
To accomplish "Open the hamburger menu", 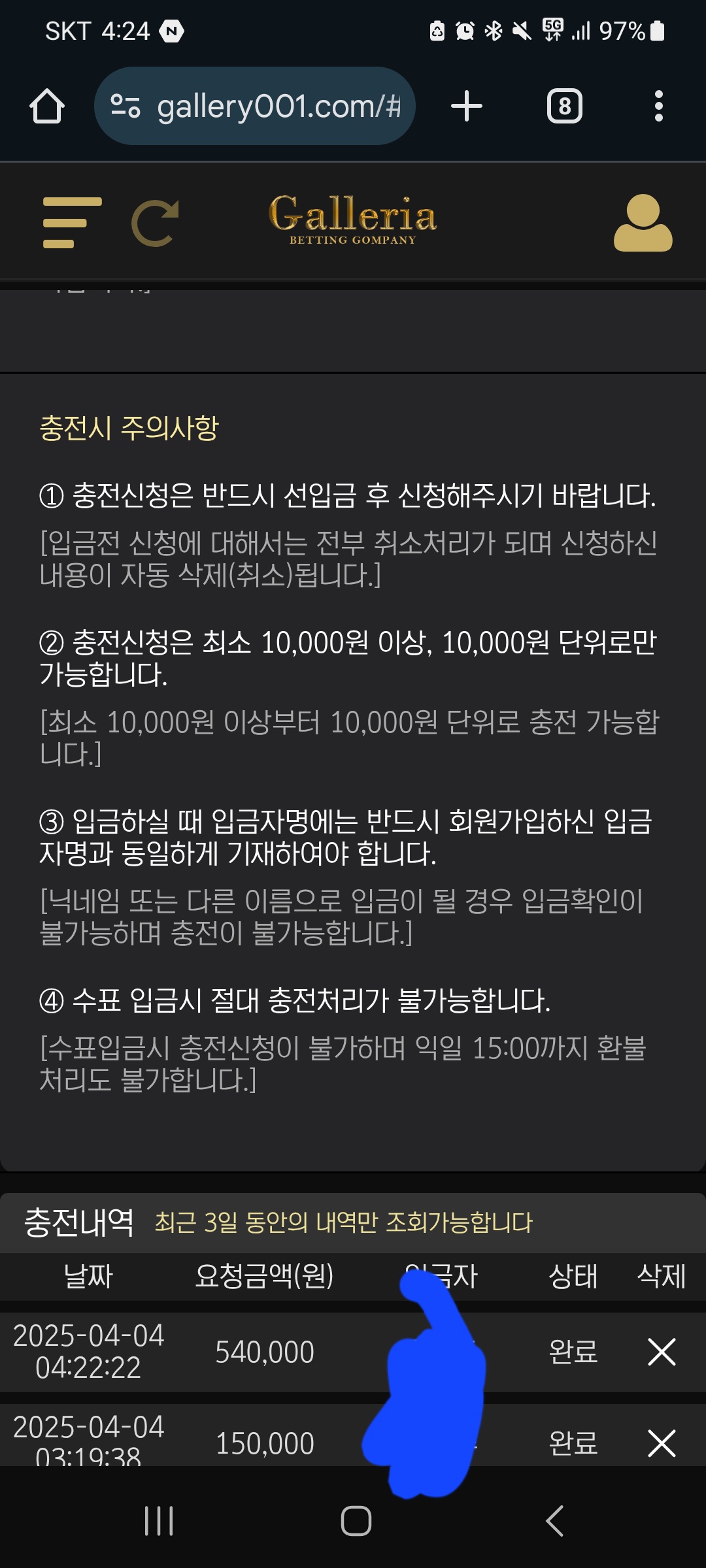I will tap(72, 223).
